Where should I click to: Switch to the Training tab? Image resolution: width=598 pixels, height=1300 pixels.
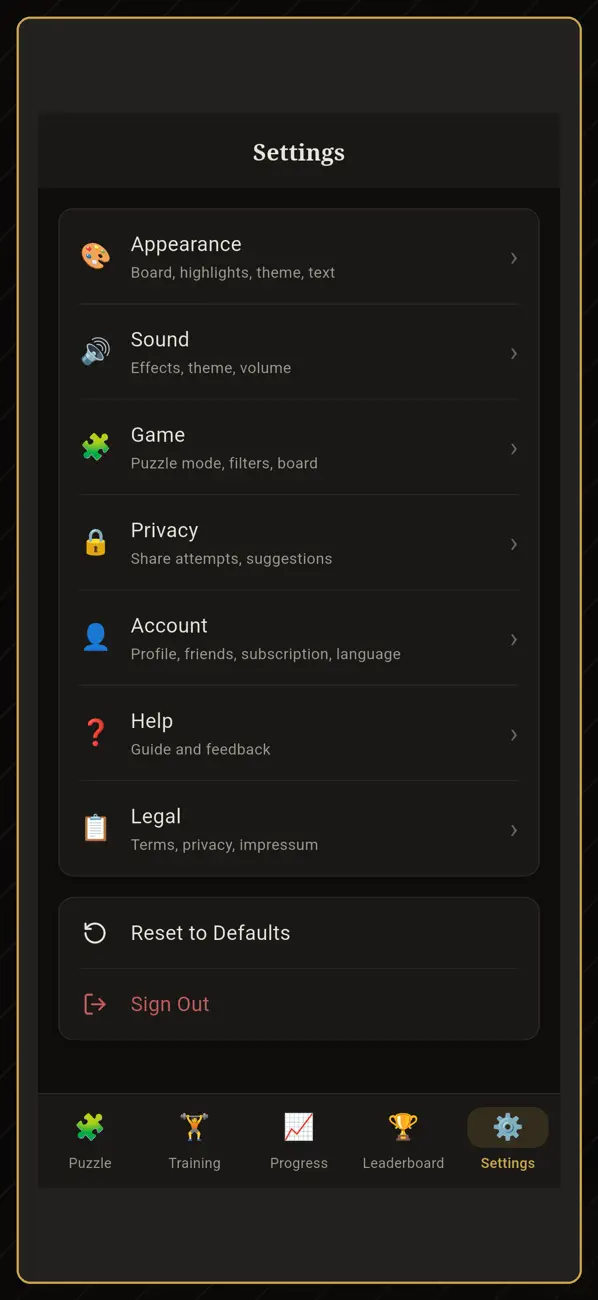tap(194, 1141)
